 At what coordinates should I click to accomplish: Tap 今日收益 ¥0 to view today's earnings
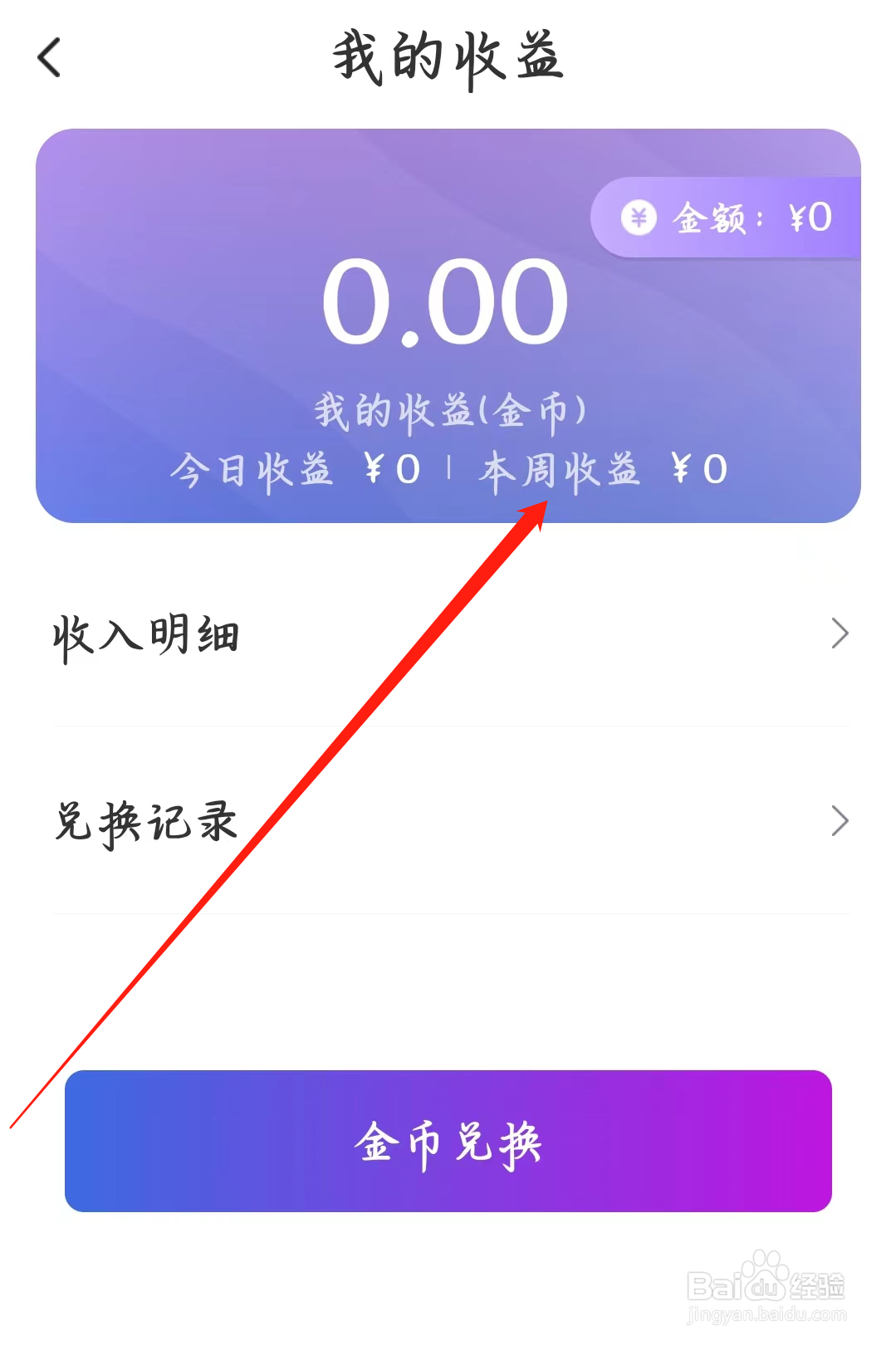click(295, 469)
